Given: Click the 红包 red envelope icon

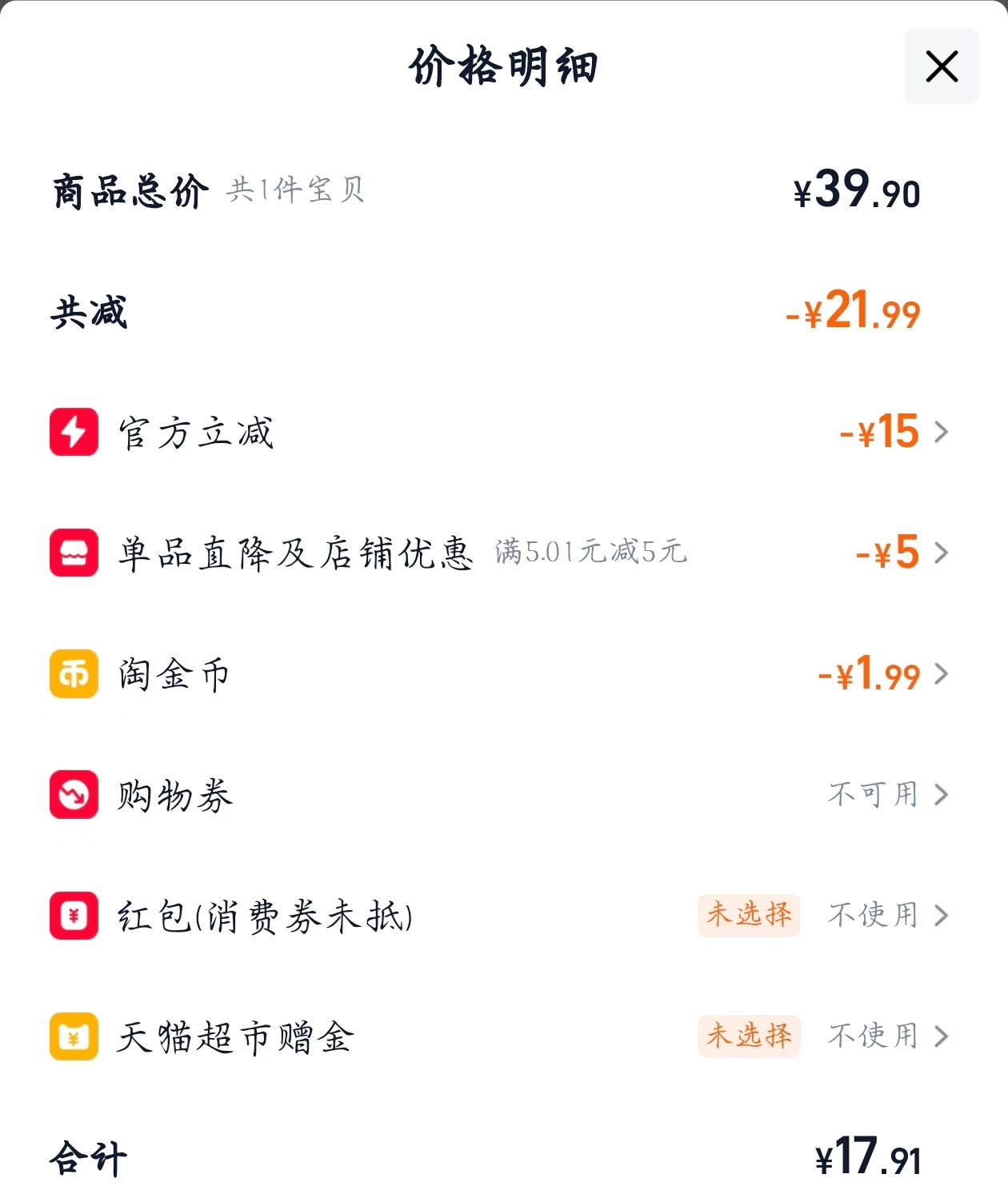Looking at the screenshot, I should pos(74,916).
